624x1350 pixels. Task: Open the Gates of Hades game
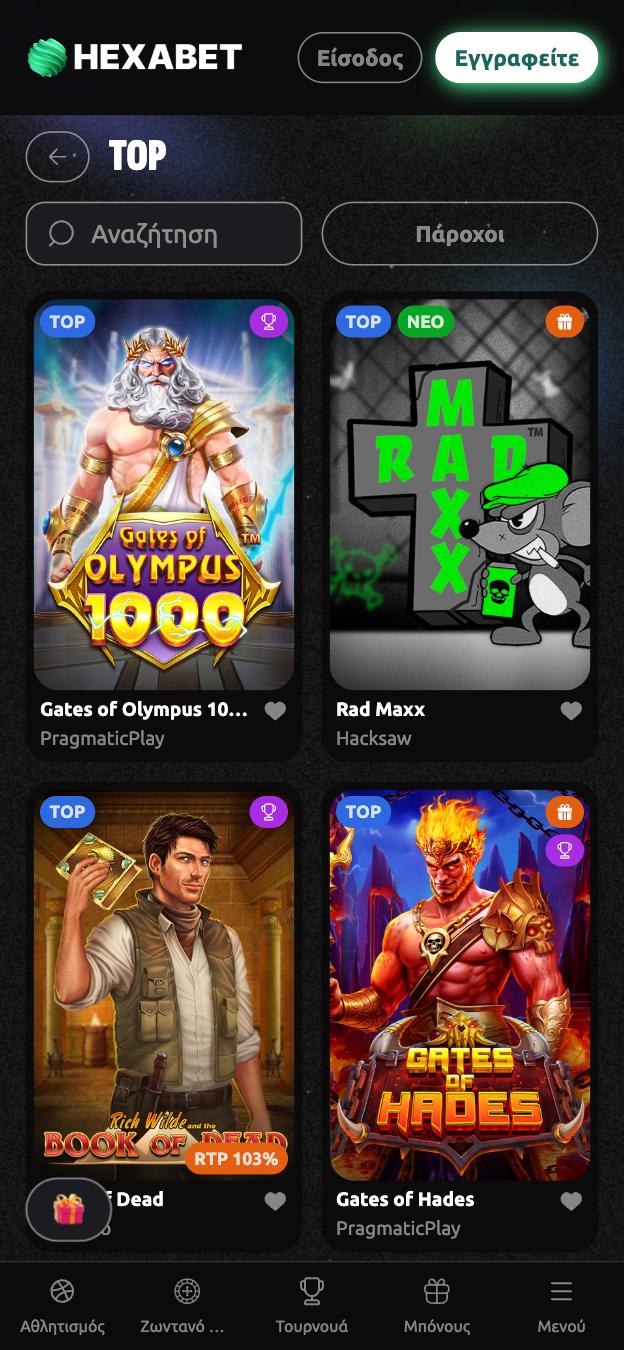pyautogui.click(x=460, y=985)
